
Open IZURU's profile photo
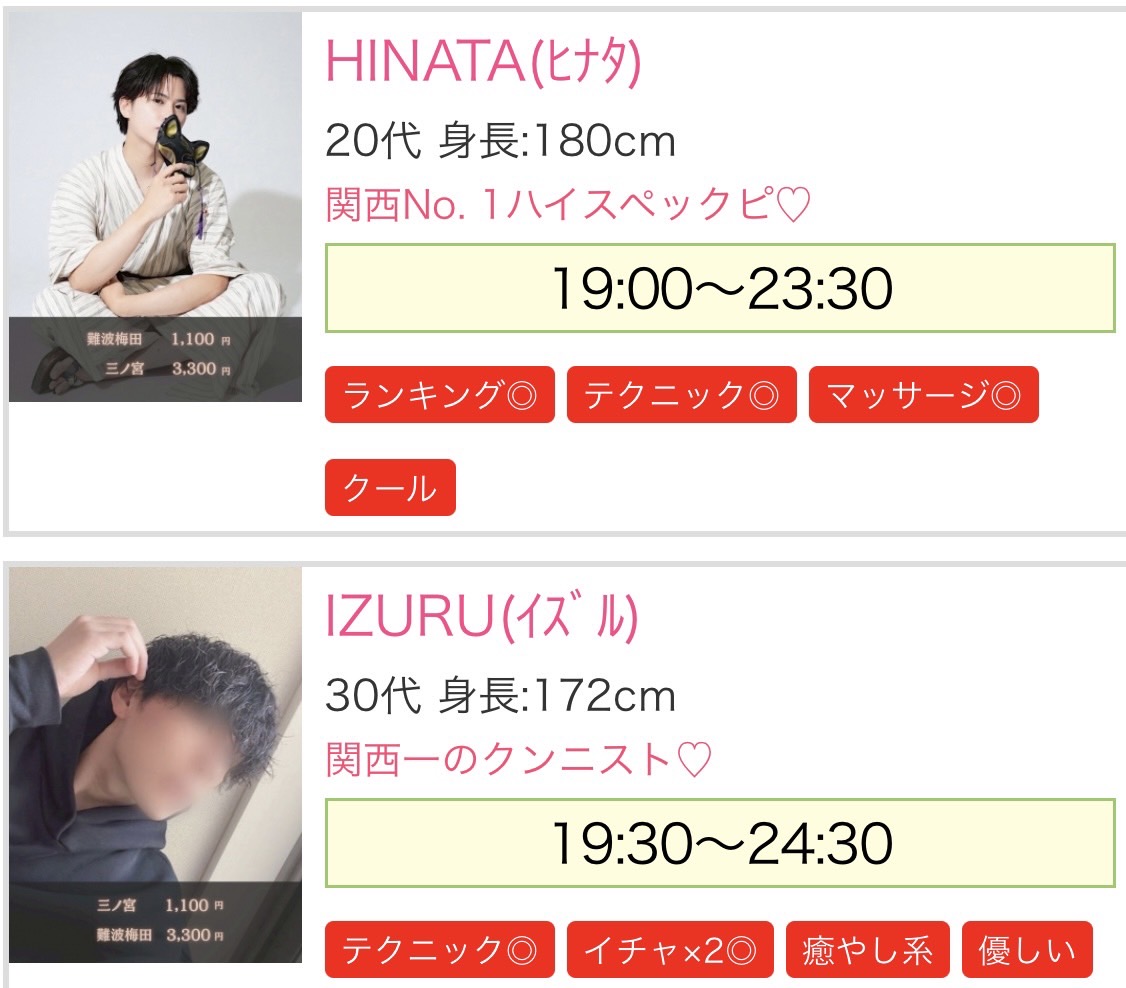point(155,766)
